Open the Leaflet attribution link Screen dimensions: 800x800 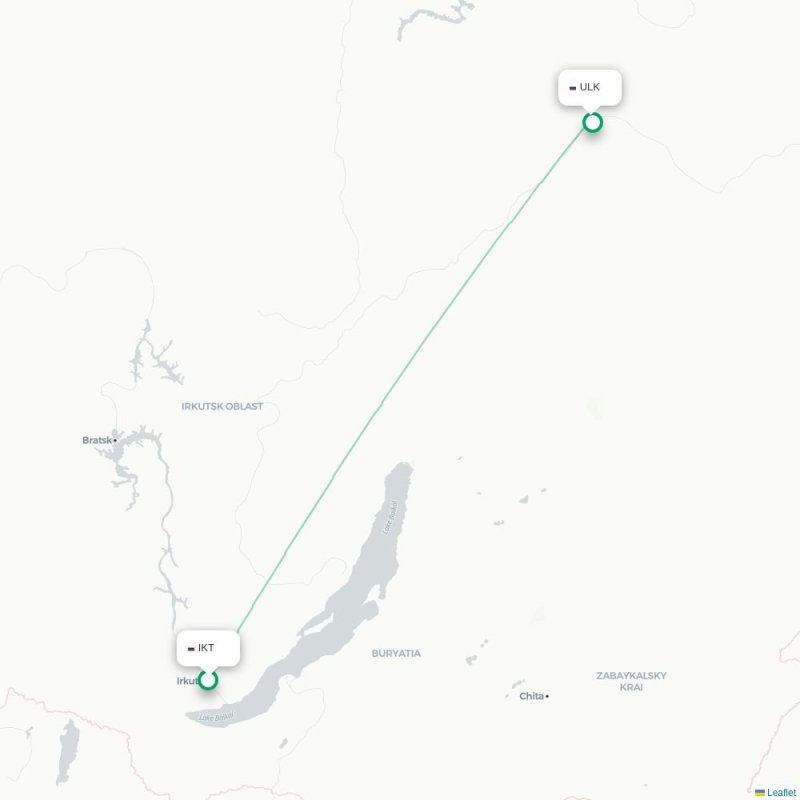click(781, 793)
